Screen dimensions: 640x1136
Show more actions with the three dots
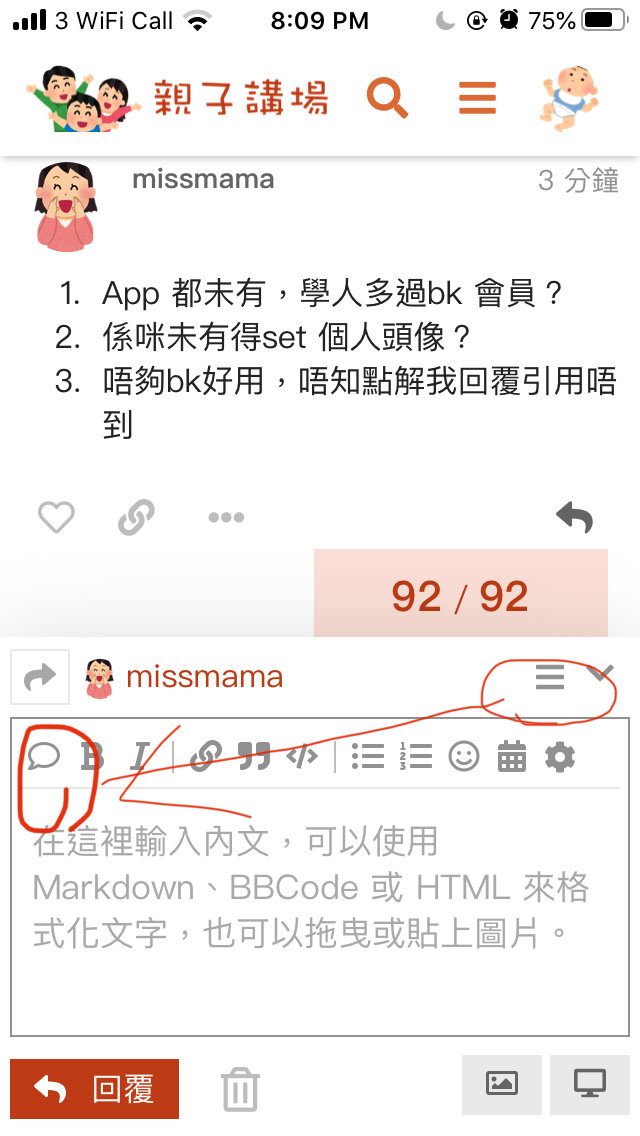[226, 517]
